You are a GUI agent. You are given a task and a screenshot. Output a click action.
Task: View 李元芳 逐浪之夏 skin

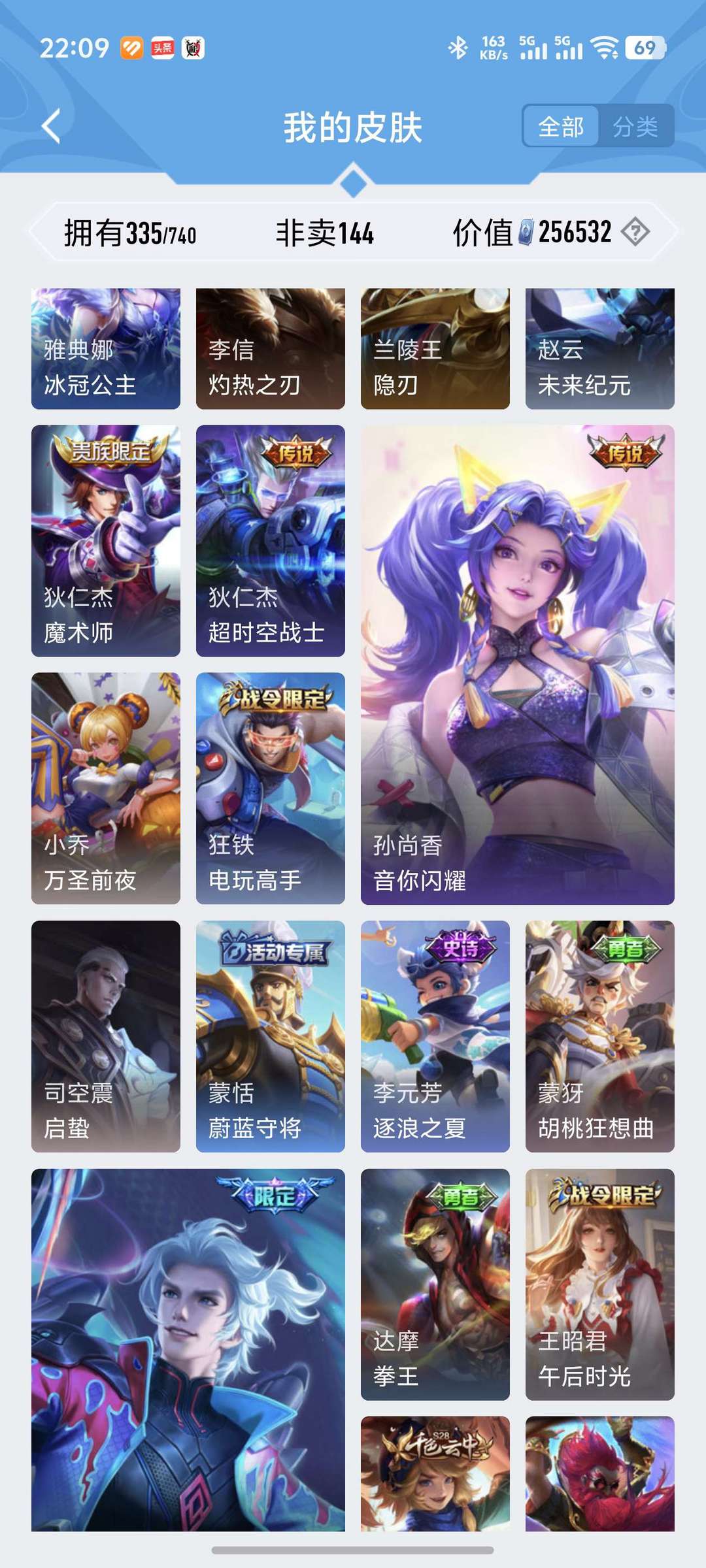[435, 1036]
